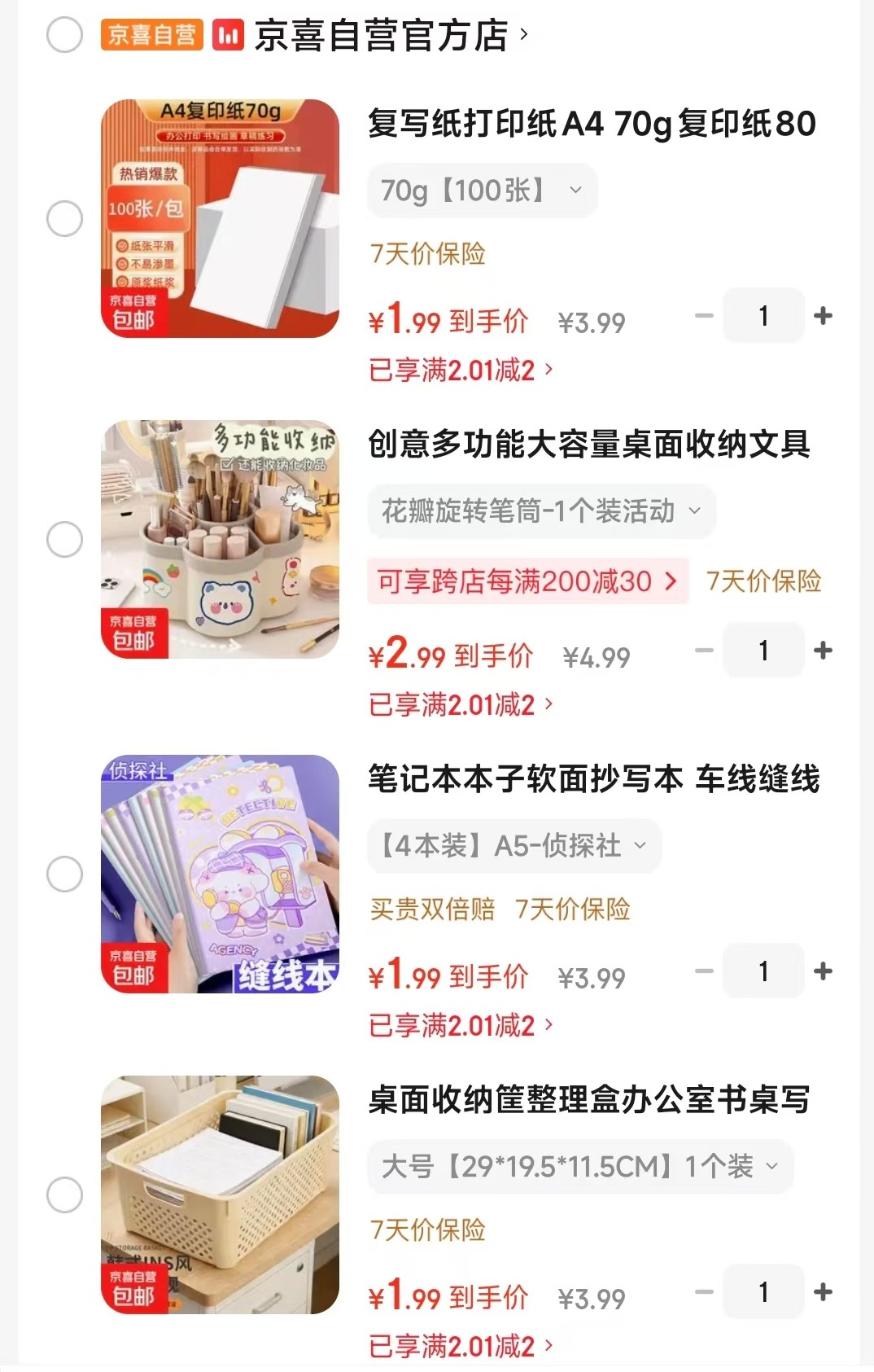Tick the checkbox for 笔记本本子软面抄写本

(64, 874)
